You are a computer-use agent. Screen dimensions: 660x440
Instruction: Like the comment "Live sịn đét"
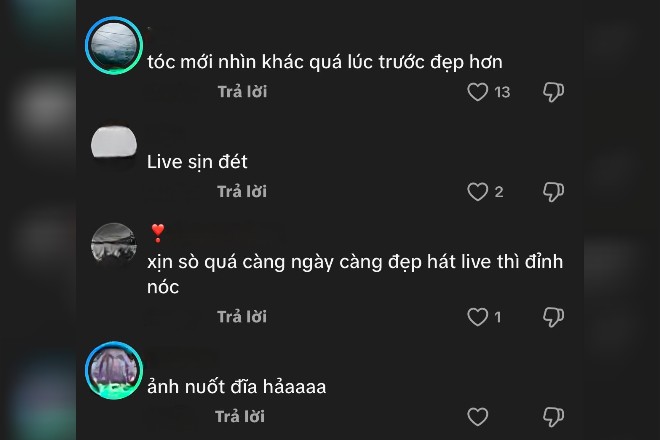coord(478,192)
